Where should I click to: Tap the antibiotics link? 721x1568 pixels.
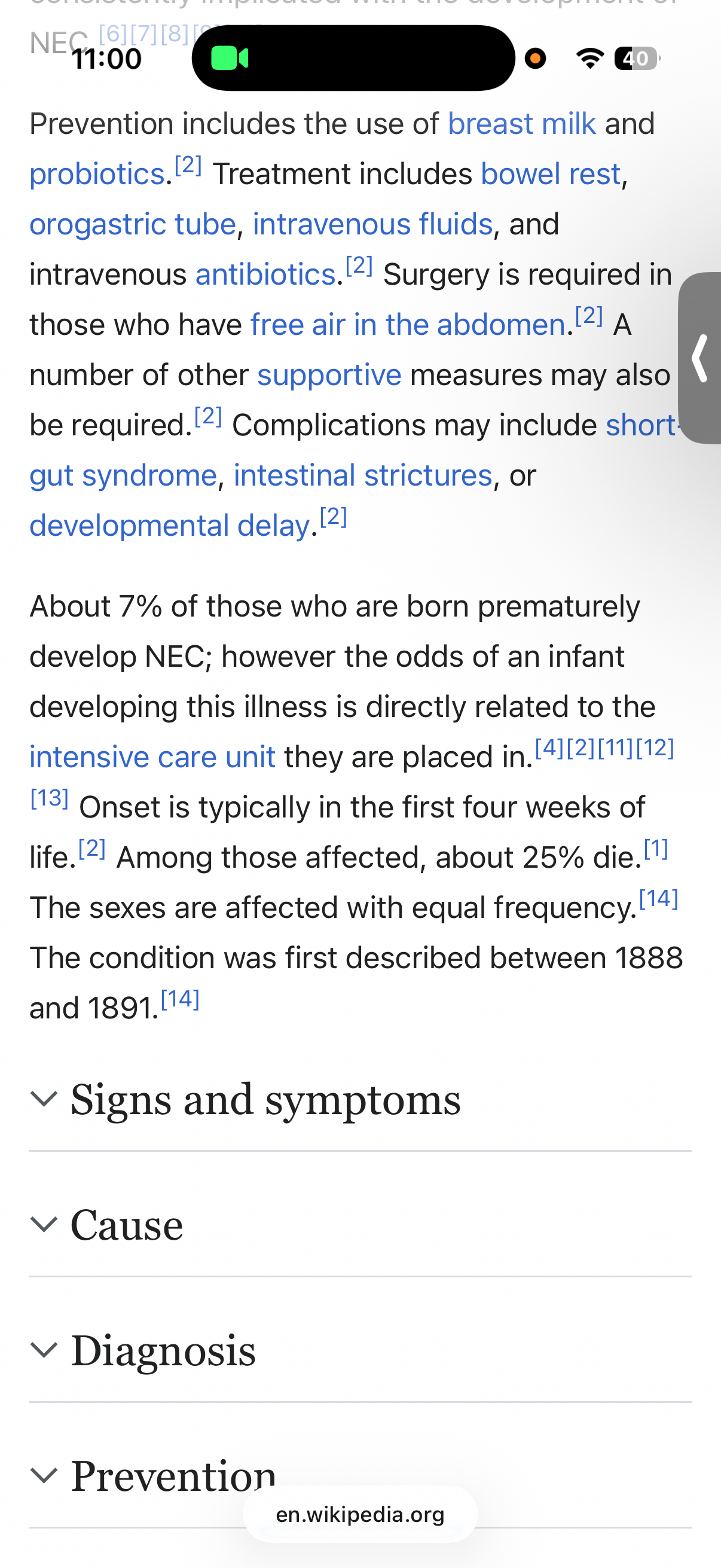click(x=265, y=275)
